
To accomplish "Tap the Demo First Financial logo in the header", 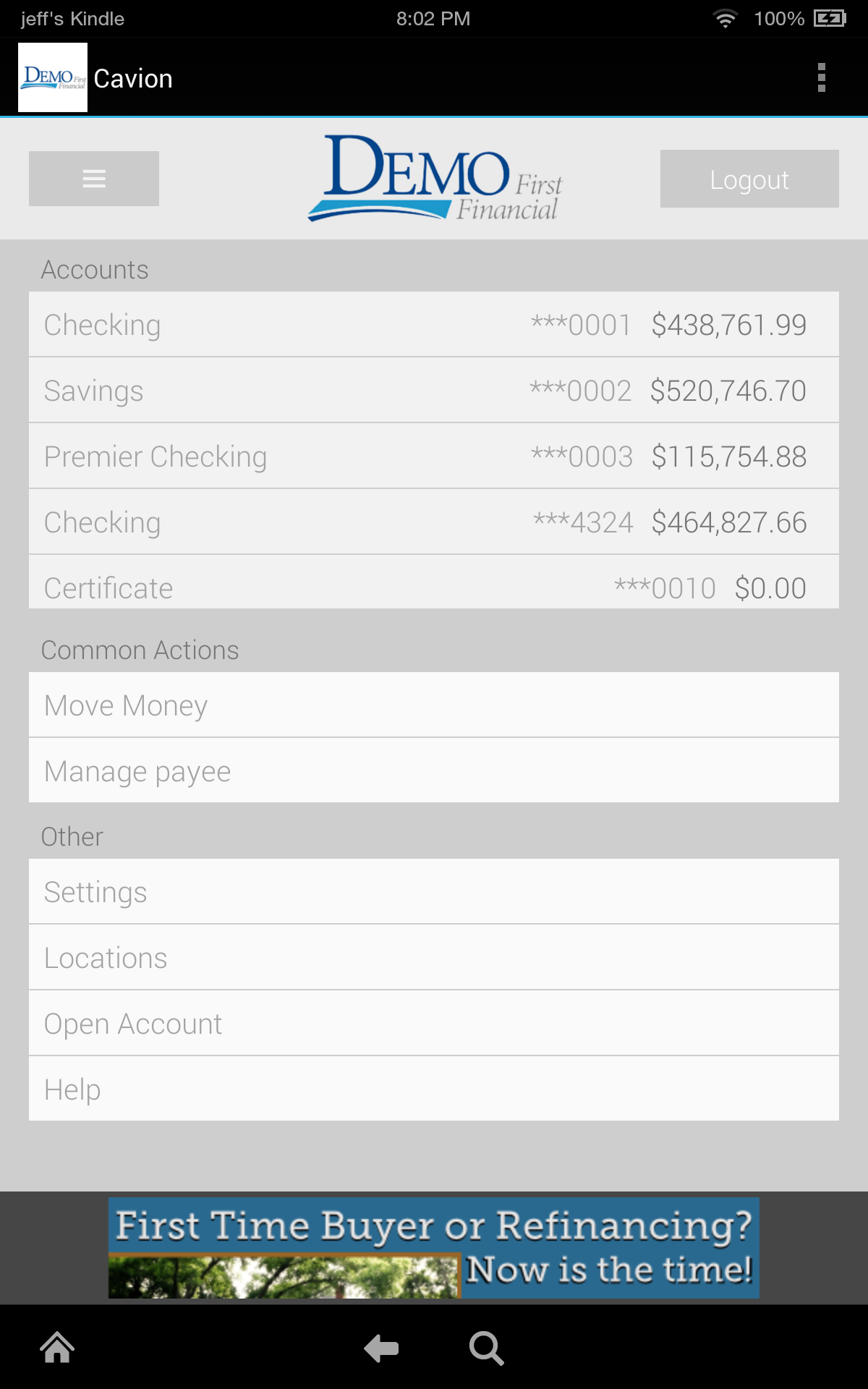I will 434,179.
